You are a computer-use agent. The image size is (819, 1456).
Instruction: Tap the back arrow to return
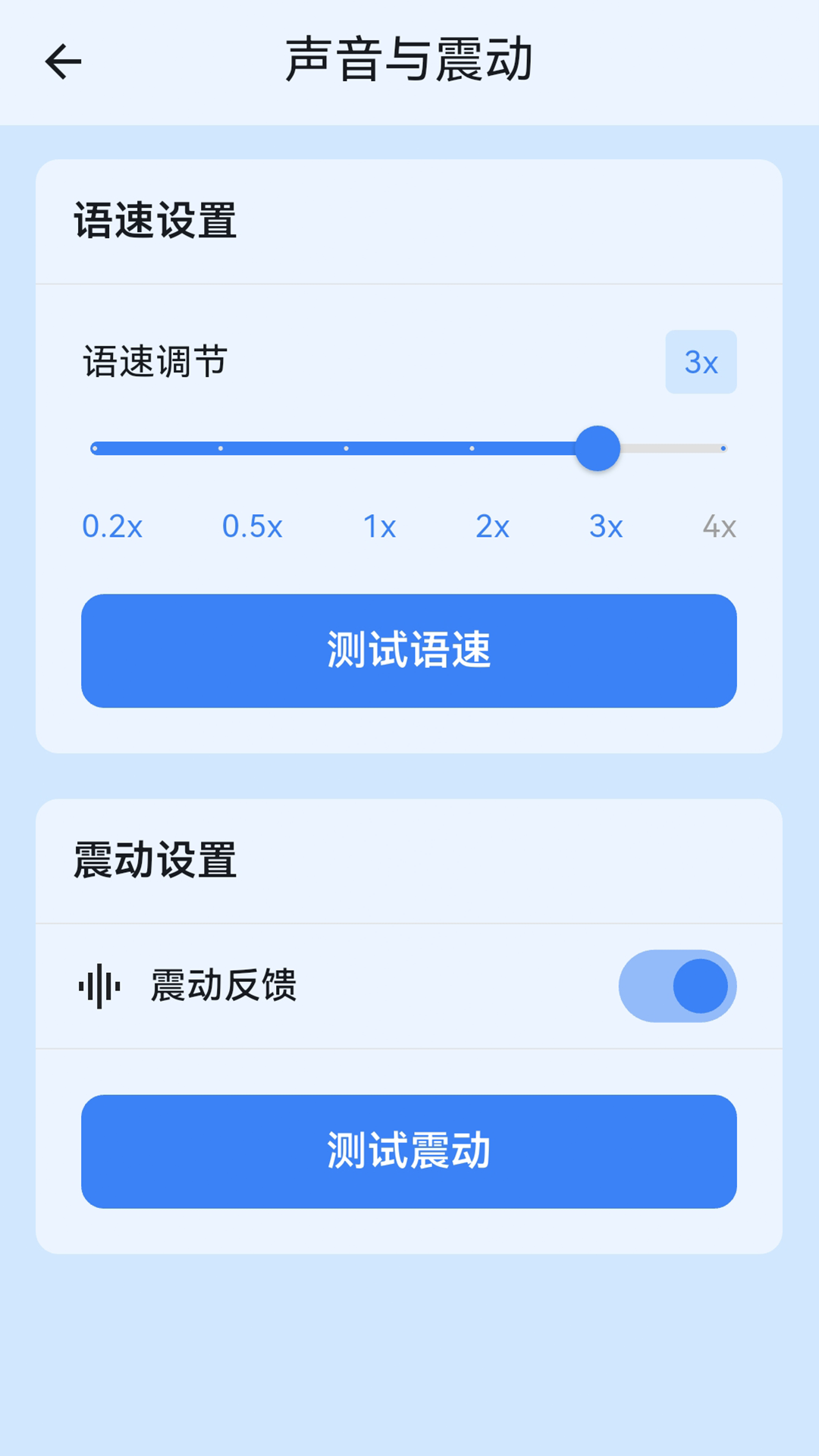[x=64, y=61]
